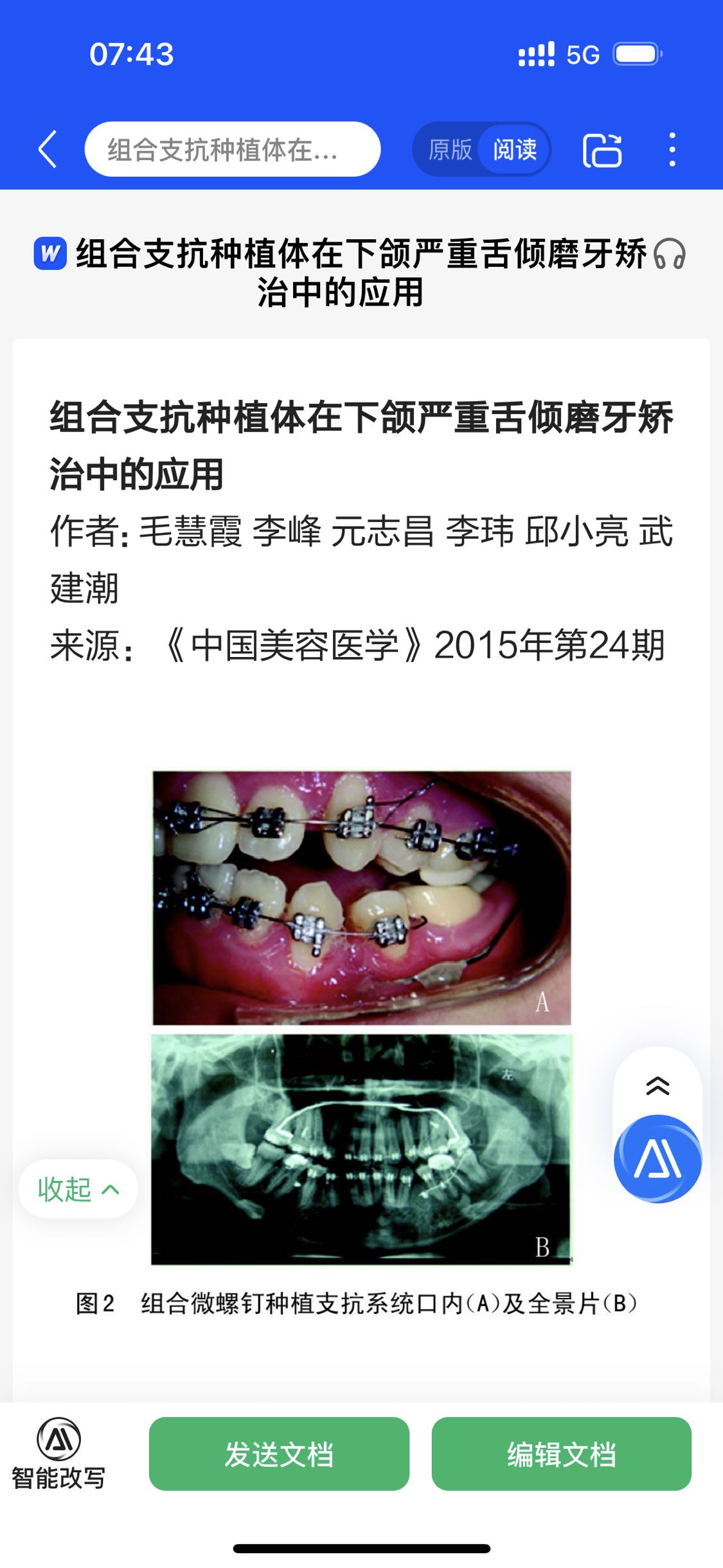Open the three-dot overflow menu
Image resolution: width=723 pixels, height=1568 pixels.
pos(672,150)
